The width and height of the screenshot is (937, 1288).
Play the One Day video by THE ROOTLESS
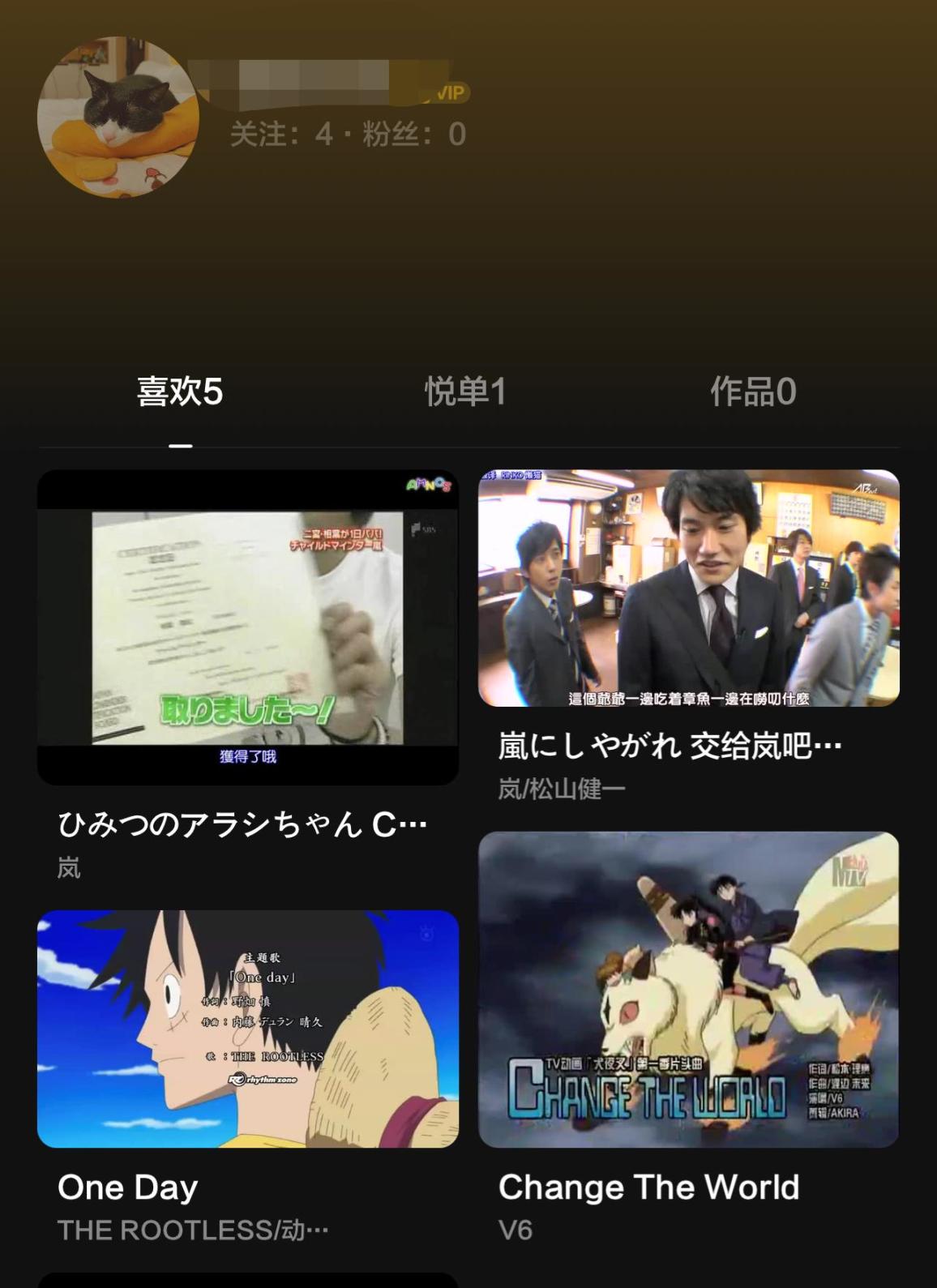coord(248,1028)
